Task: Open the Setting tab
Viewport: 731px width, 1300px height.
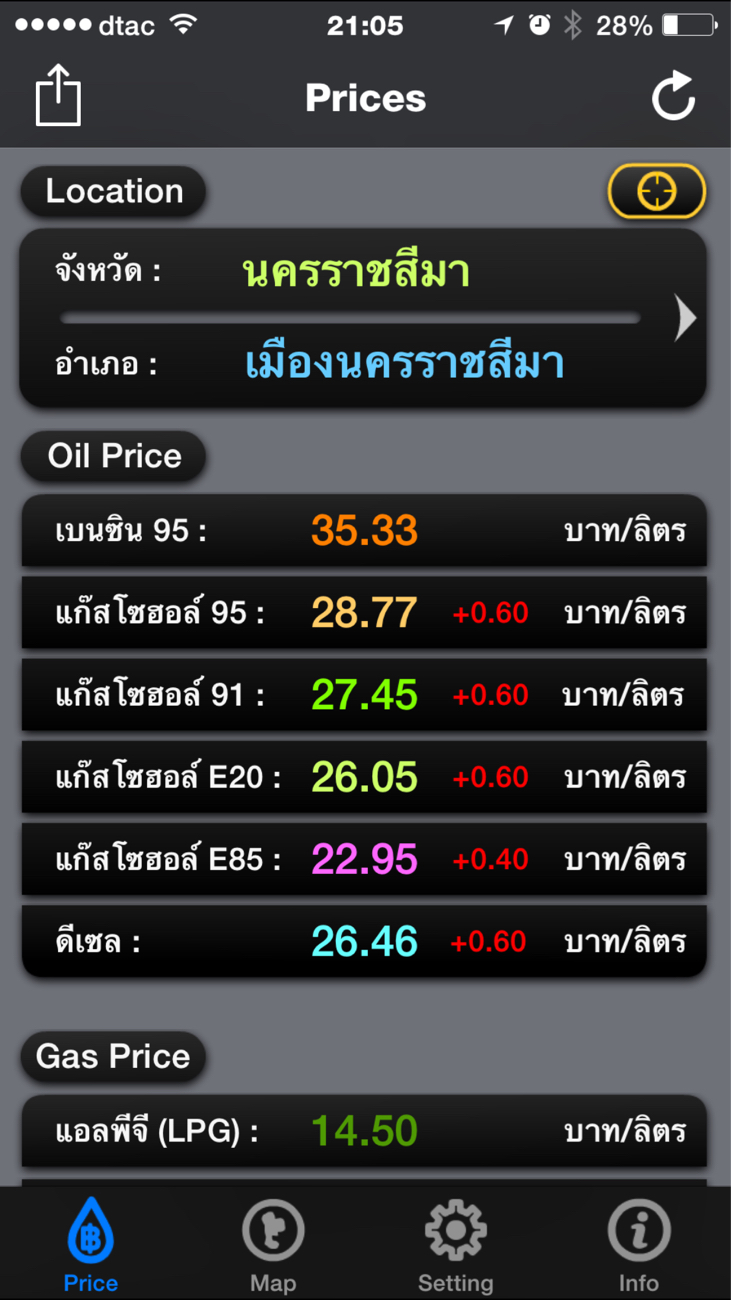Action: 456,1245
